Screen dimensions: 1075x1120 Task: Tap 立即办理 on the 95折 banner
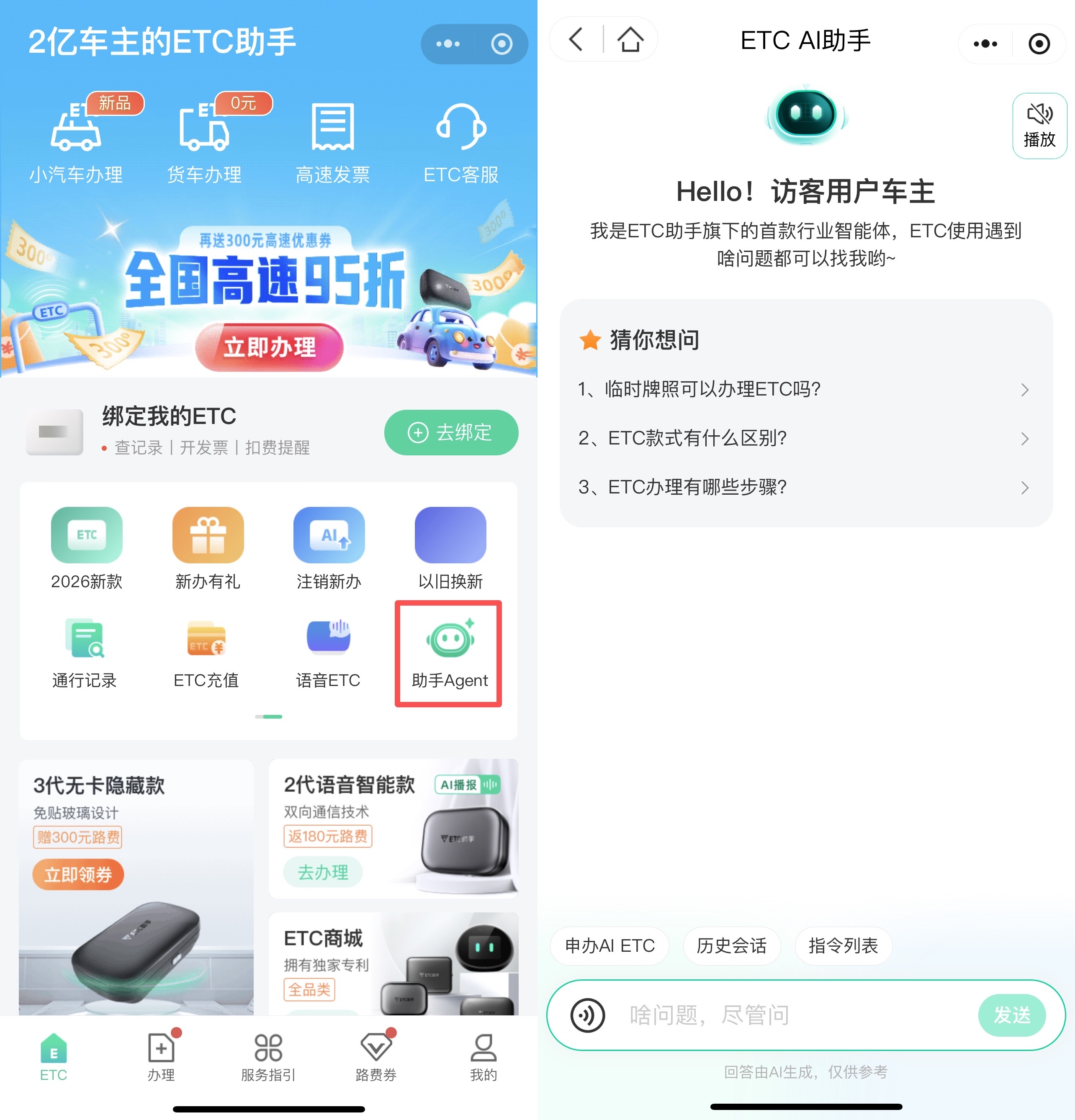(x=269, y=347)
